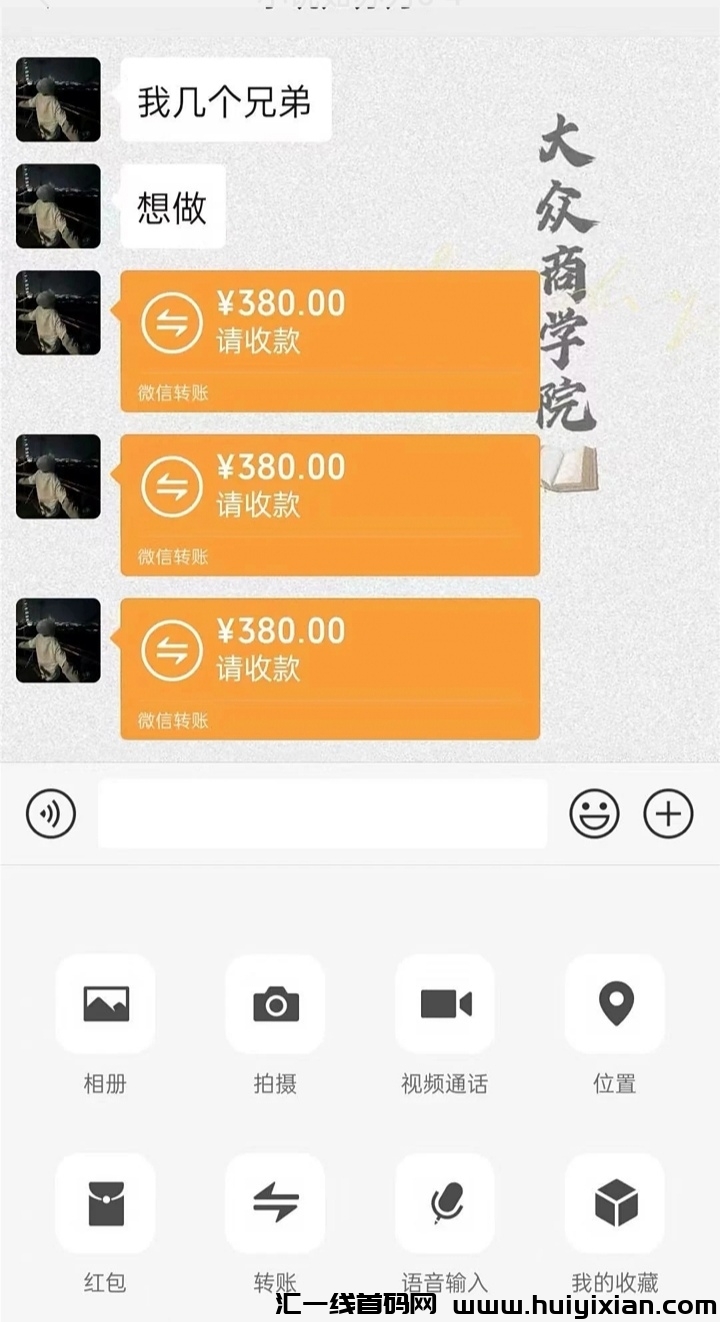Send a 红包 red packet
Image resolution: width=720 pixels, height=1322 pixels.
coord(105,1203)
